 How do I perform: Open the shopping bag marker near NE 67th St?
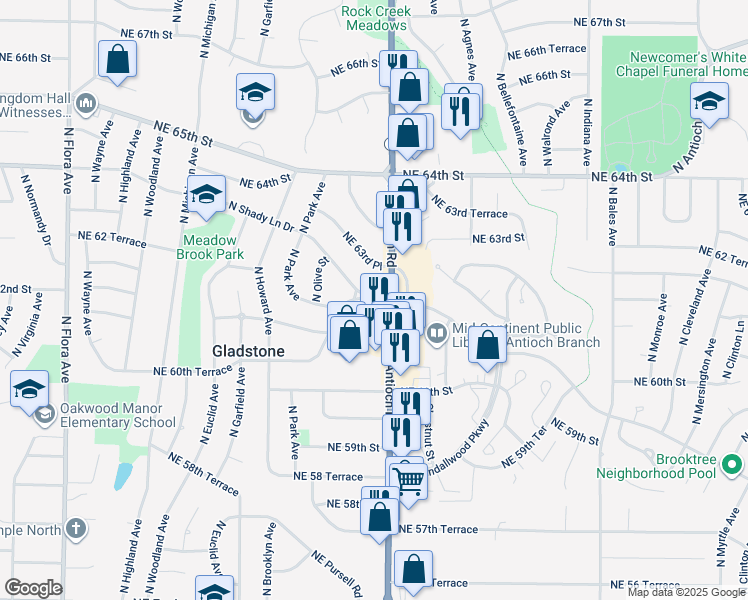tap(117, 62)
